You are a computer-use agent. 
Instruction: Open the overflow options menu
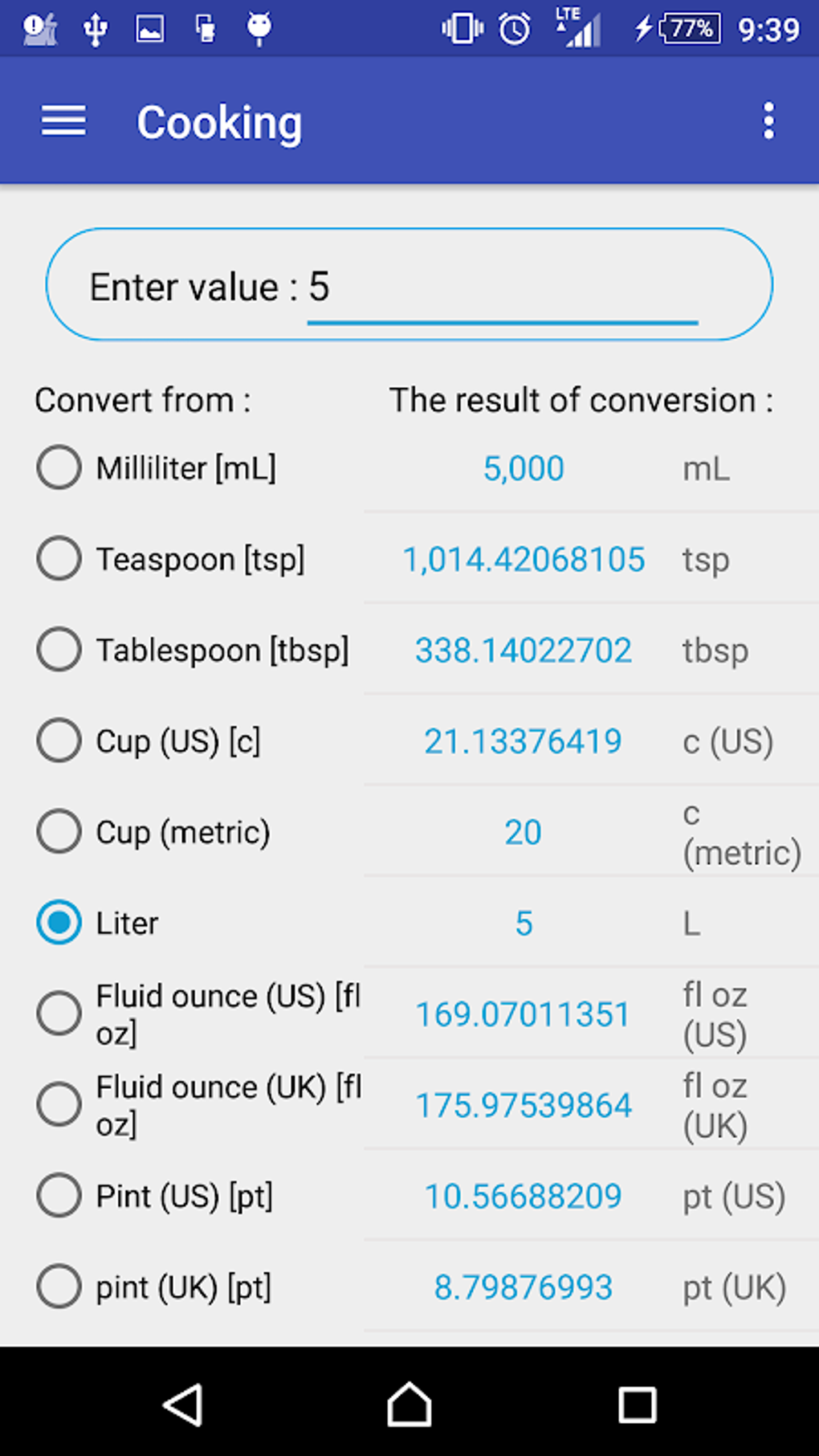pos(768,120)
